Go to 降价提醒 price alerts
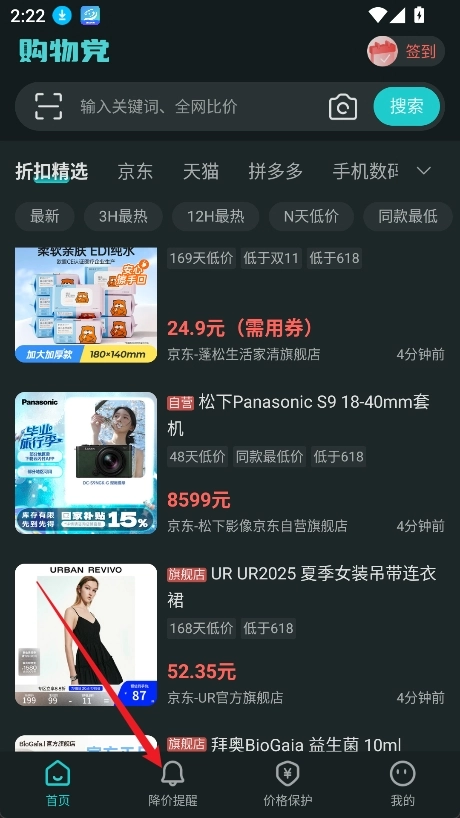Screen dimensions: 460x818 173,784
